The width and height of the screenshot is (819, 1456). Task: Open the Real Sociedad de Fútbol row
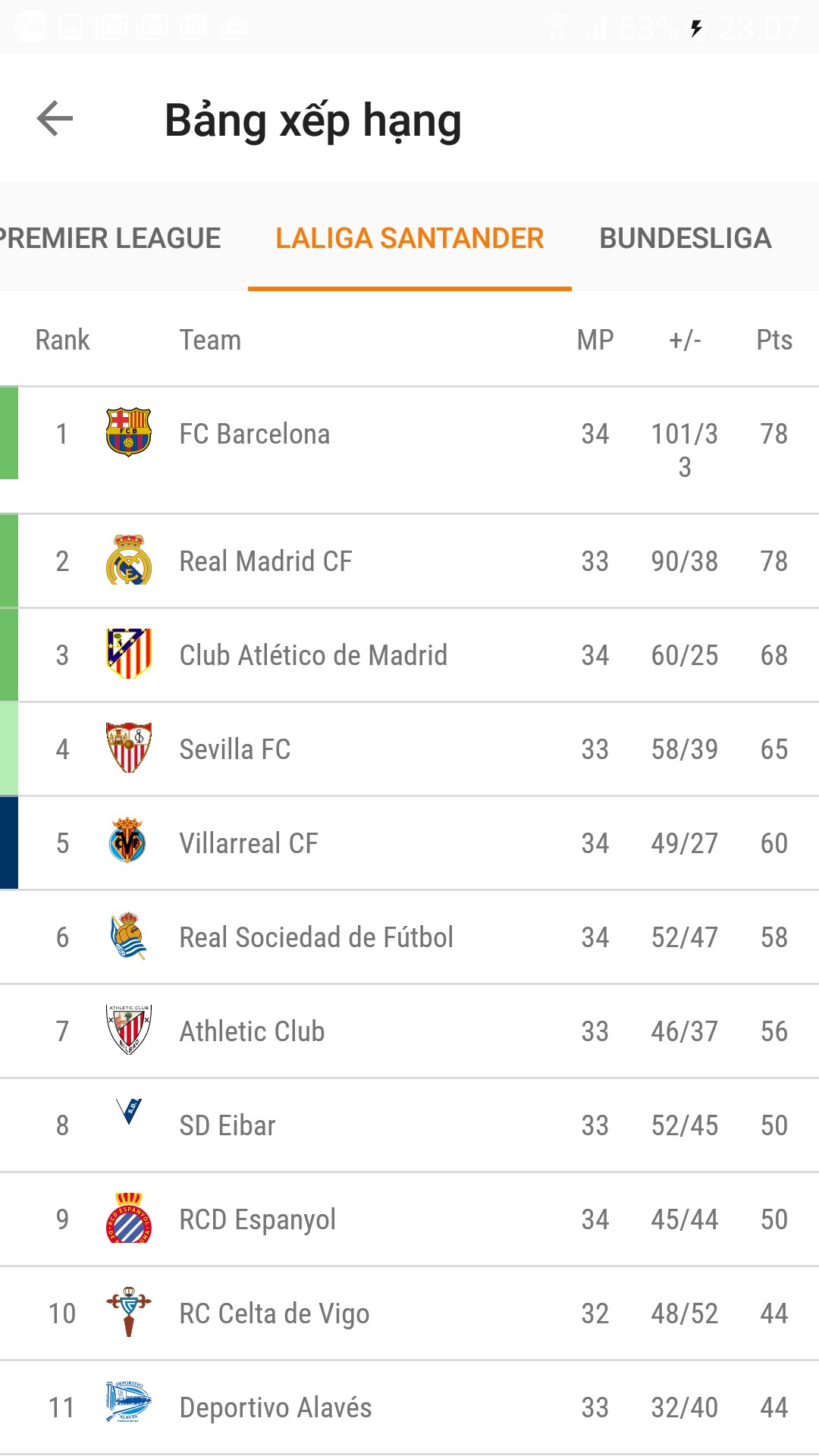pyautogui.click(x=409, y=937)
